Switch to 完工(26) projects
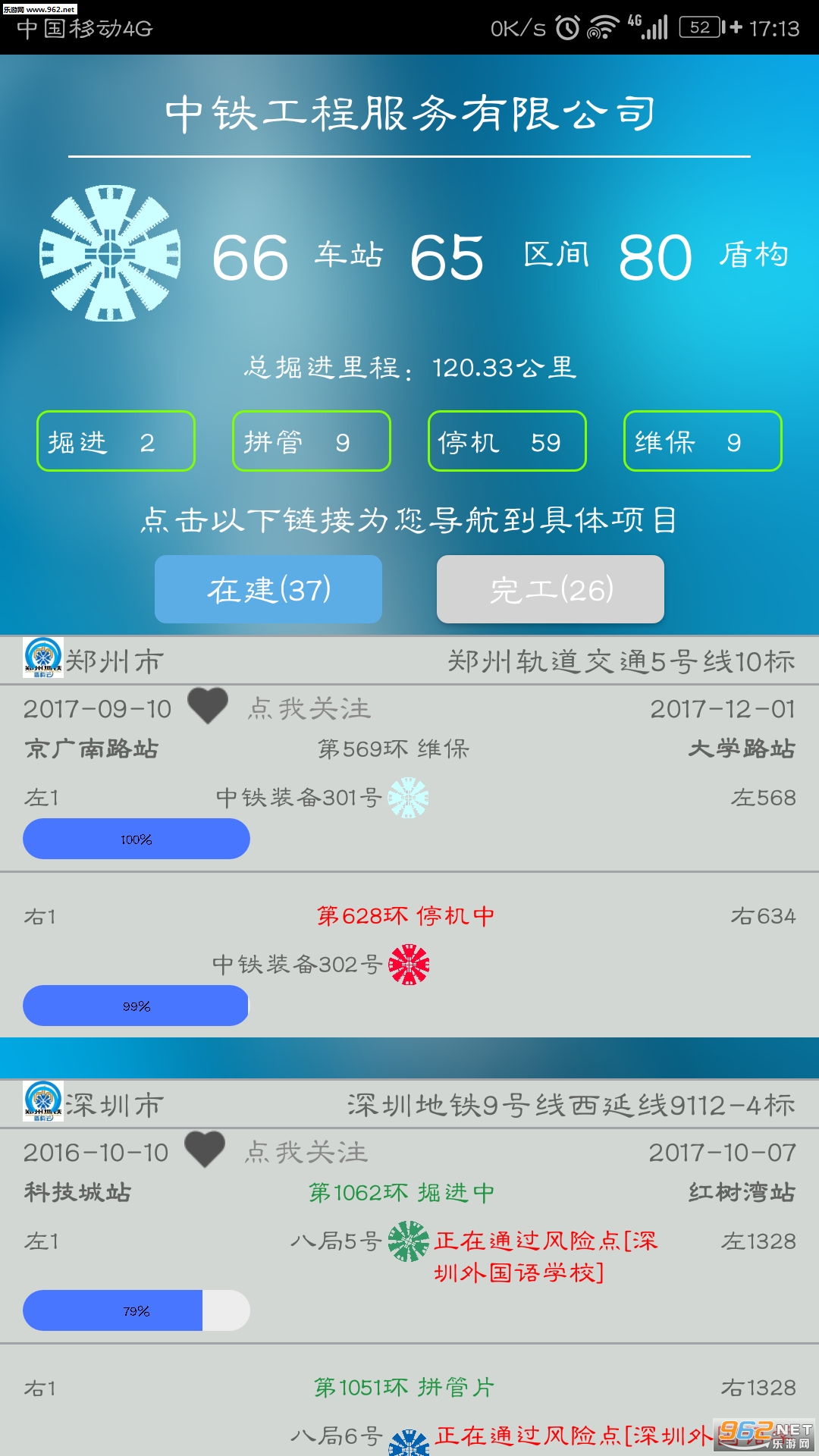The width and height of the screenshot is (819, 1456). click(551, 589)
